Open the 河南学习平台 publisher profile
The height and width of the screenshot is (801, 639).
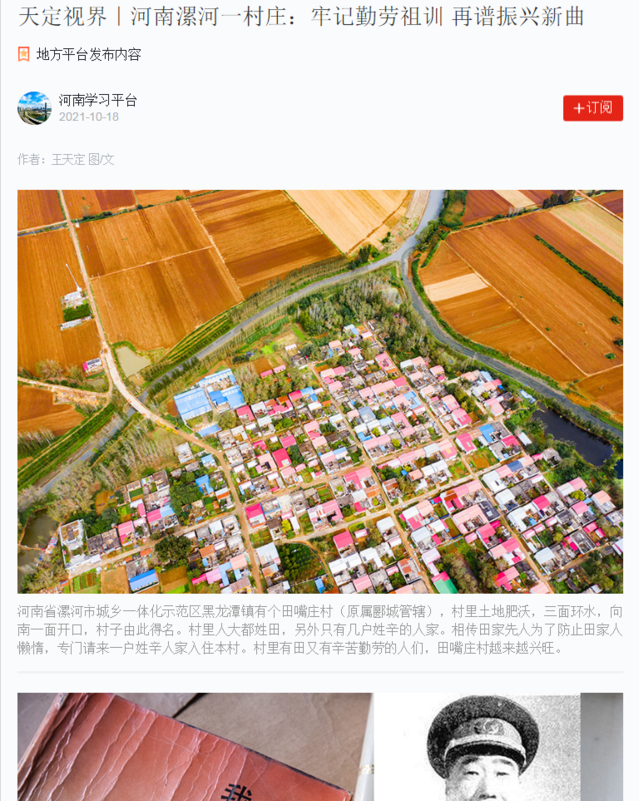pos(97,100)
